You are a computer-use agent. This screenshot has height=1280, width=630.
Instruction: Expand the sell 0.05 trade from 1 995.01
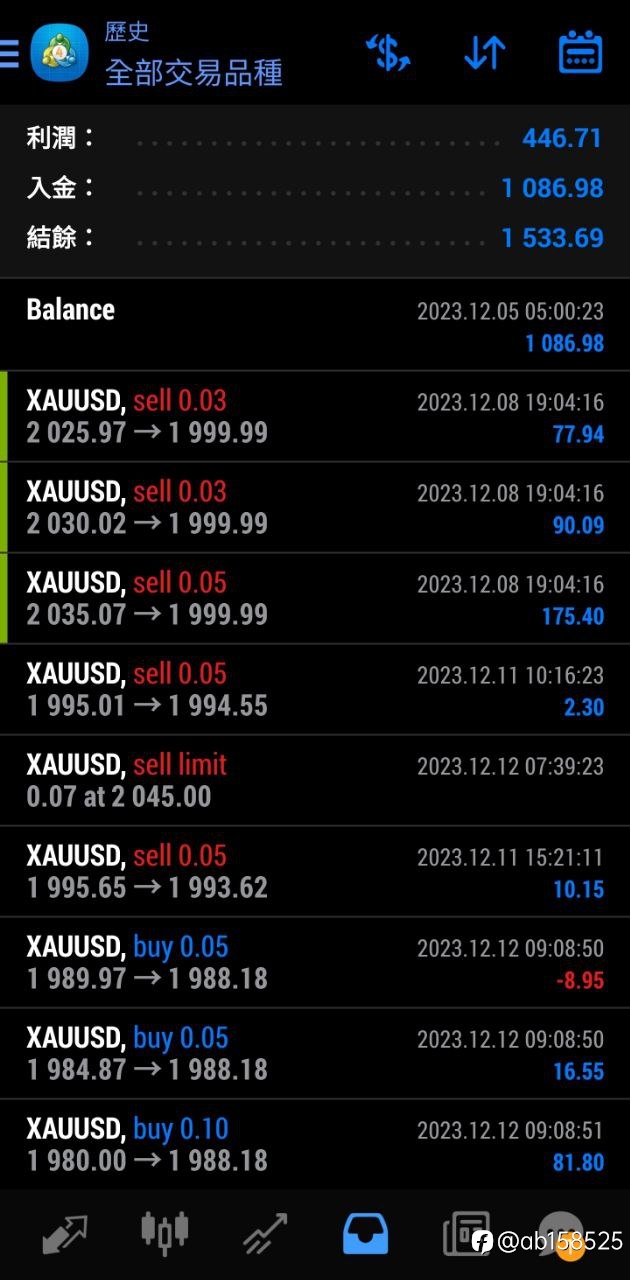[x=315, y=689]
